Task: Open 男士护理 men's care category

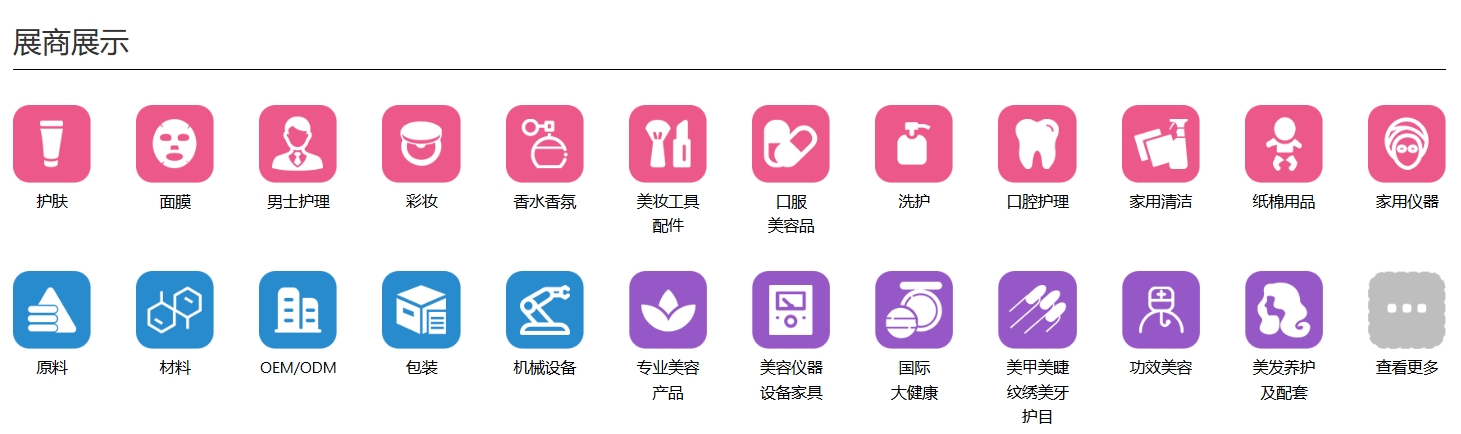Action: (298, 144)
